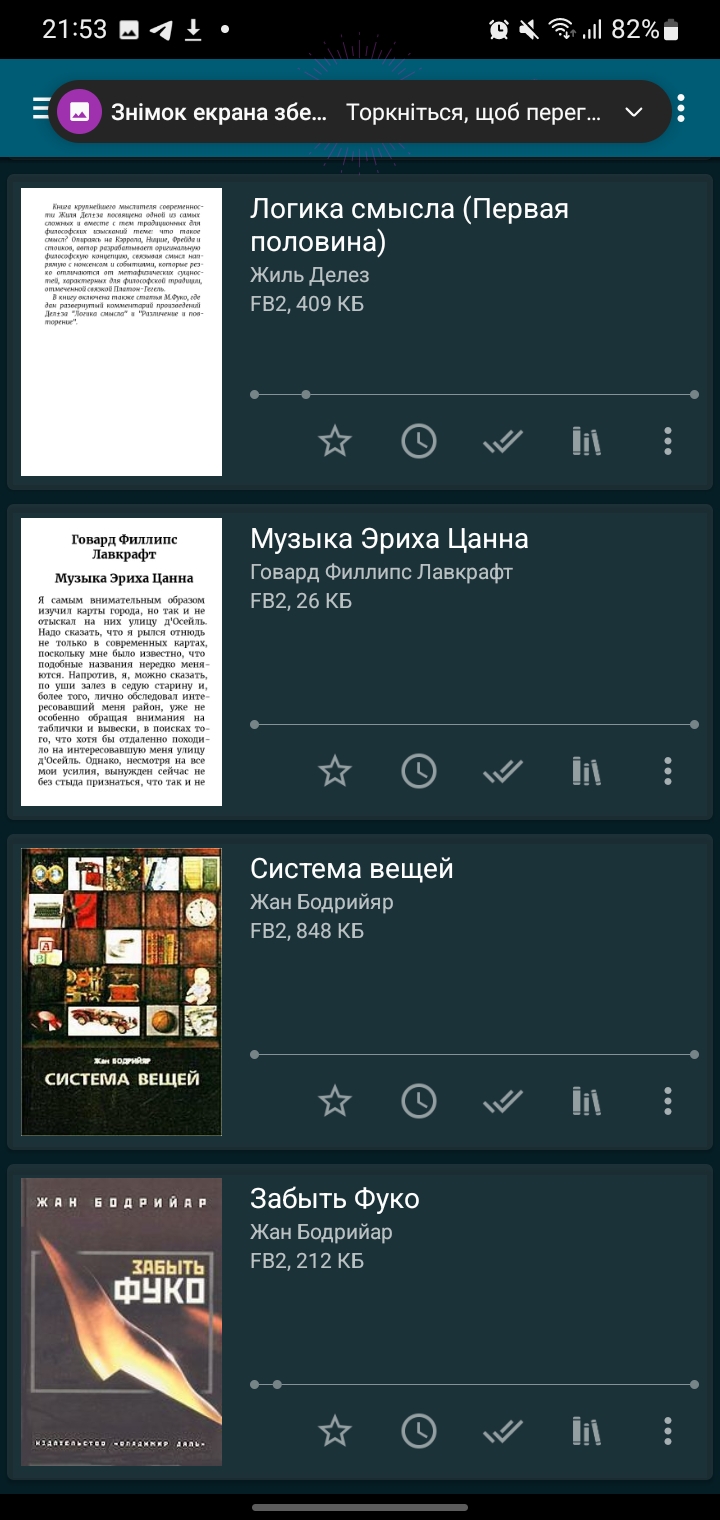This screenshot has height=1520, width=720.
Task: Expand the screenshot notification chevron
Action: click(634, 112)
